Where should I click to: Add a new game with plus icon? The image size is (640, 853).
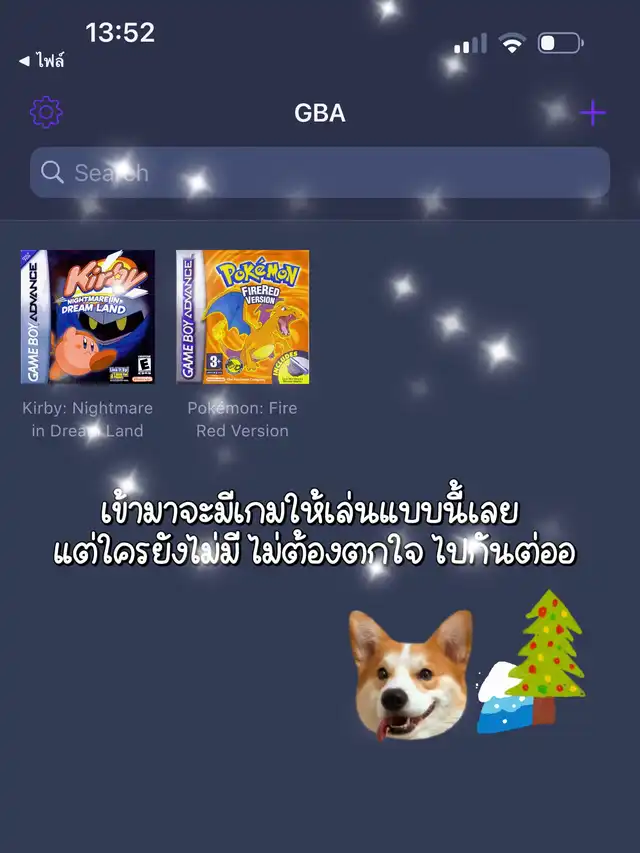click(x=593, y=113)
